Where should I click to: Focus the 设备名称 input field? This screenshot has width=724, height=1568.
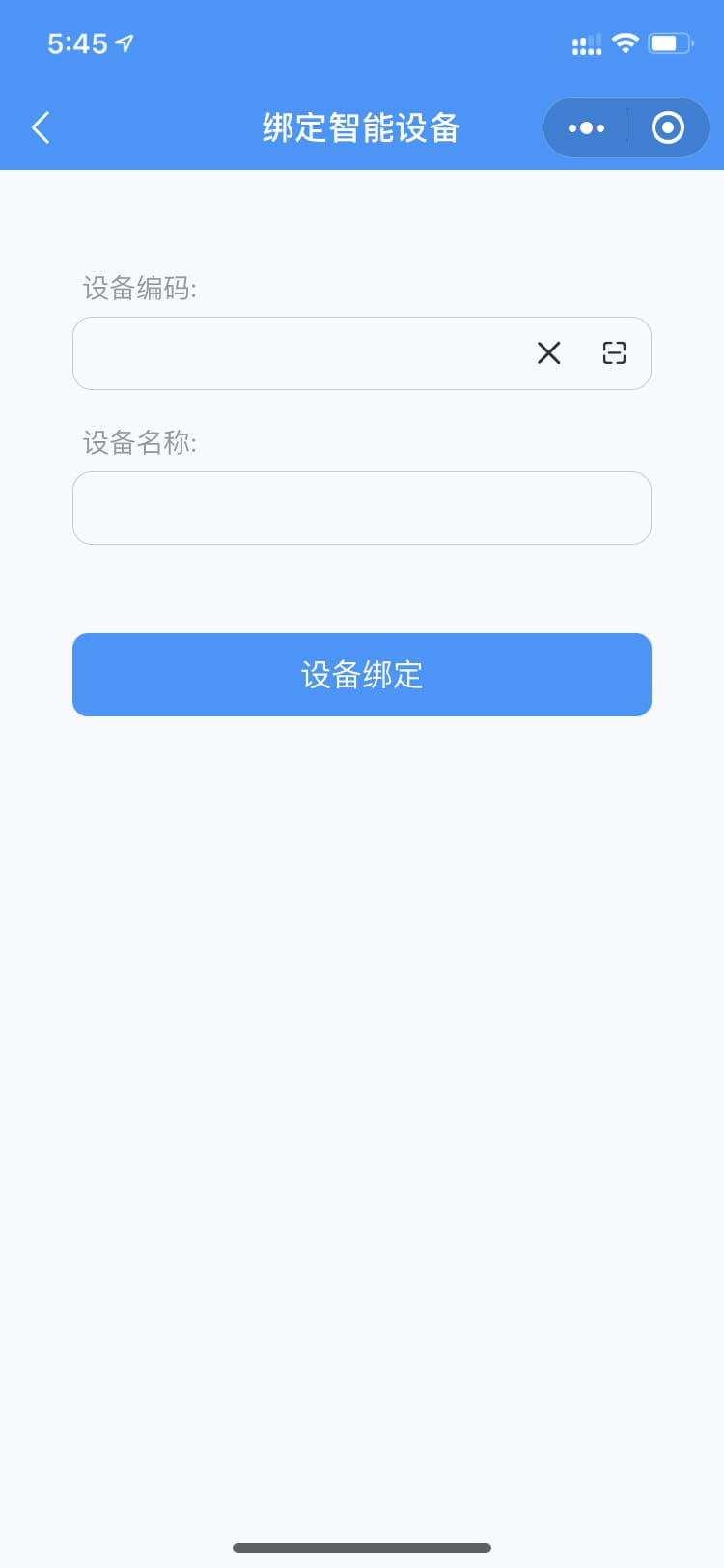[362, 508]
